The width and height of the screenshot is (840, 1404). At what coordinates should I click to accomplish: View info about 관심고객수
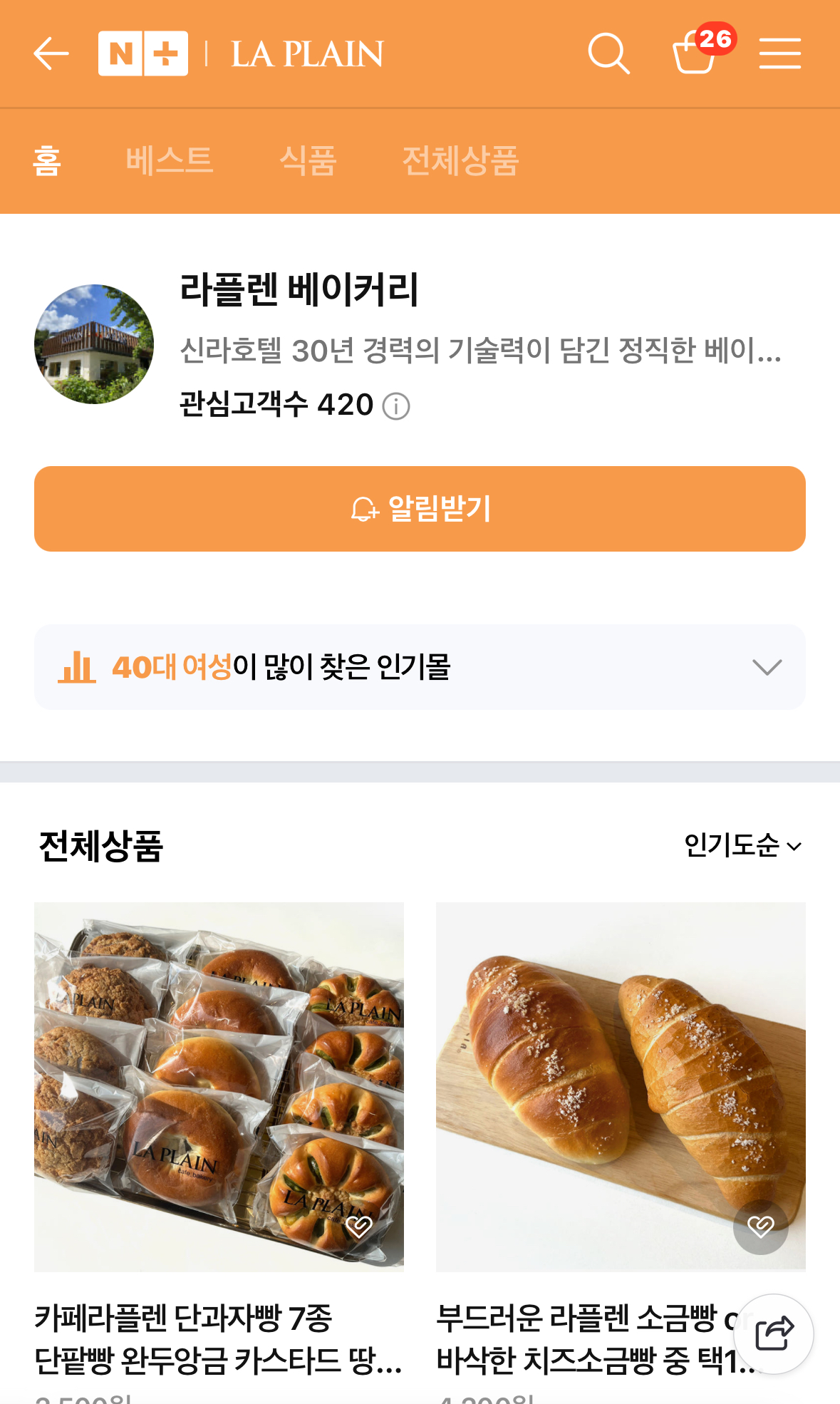click(396, 406)
